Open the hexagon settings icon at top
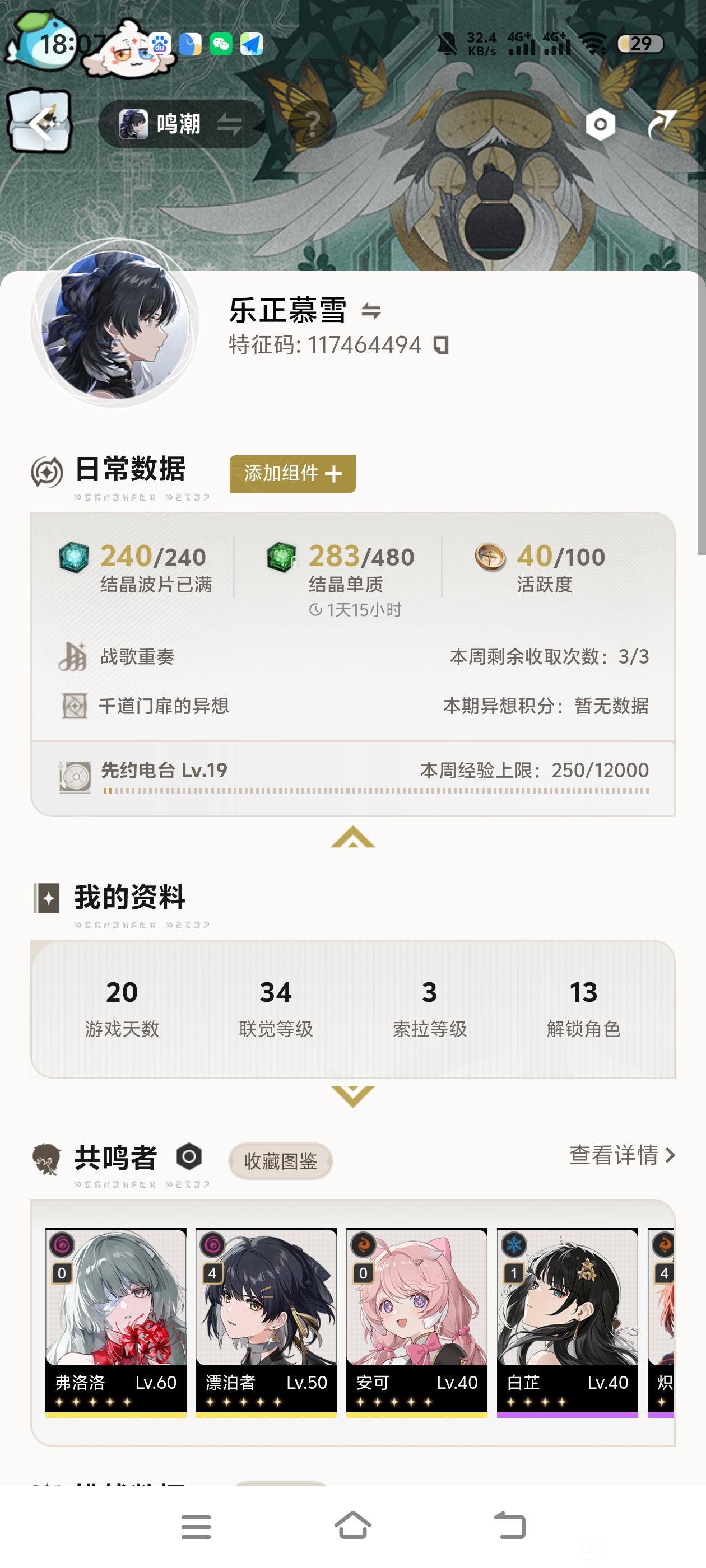 (600, 124)
